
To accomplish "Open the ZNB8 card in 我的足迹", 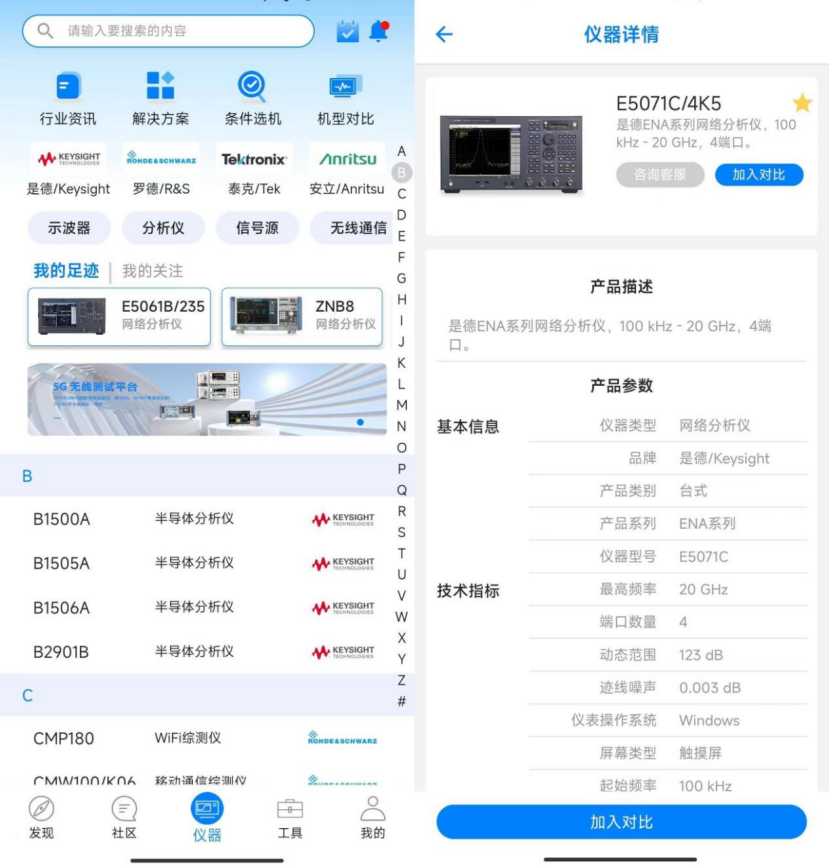I will click(302, 316).
